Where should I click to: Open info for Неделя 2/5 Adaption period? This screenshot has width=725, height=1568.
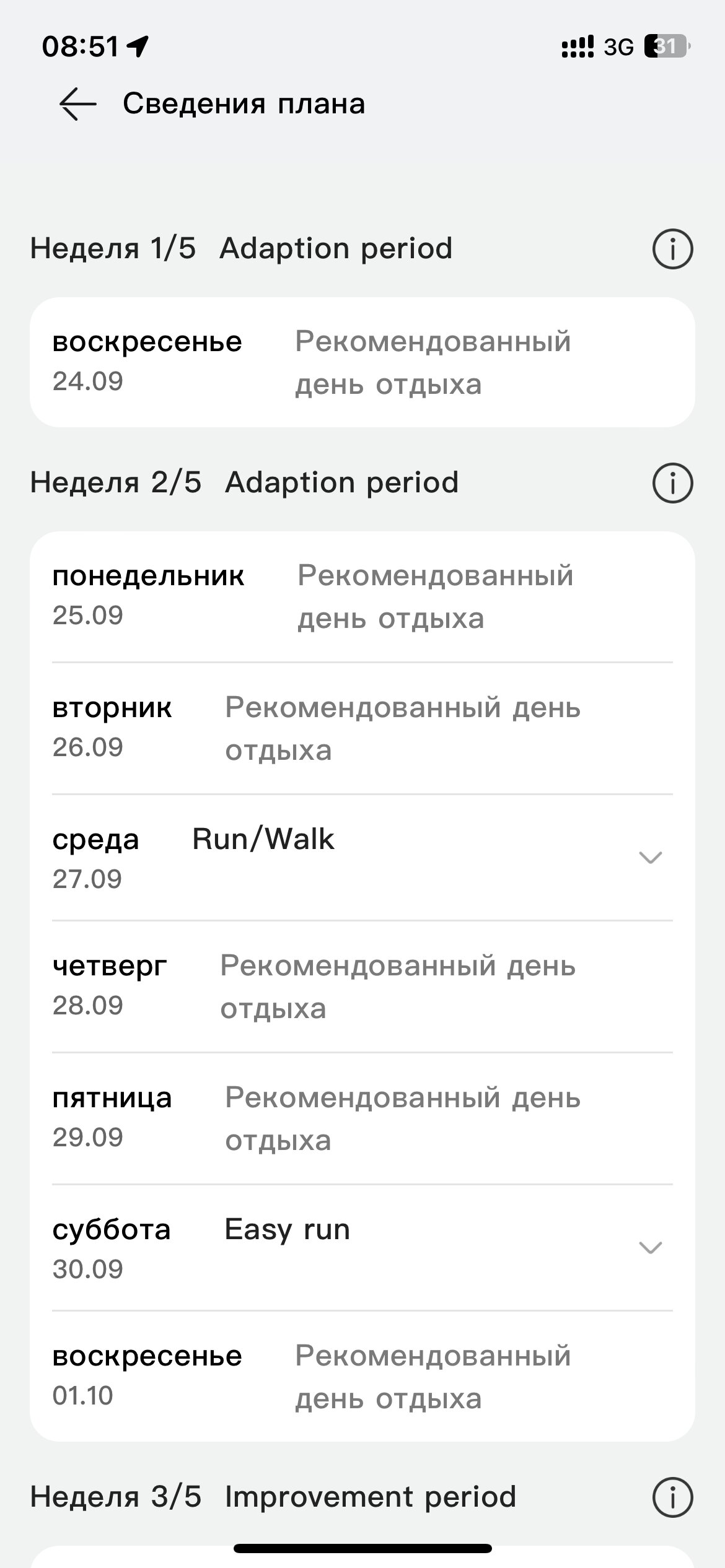[x=672, y=483]
